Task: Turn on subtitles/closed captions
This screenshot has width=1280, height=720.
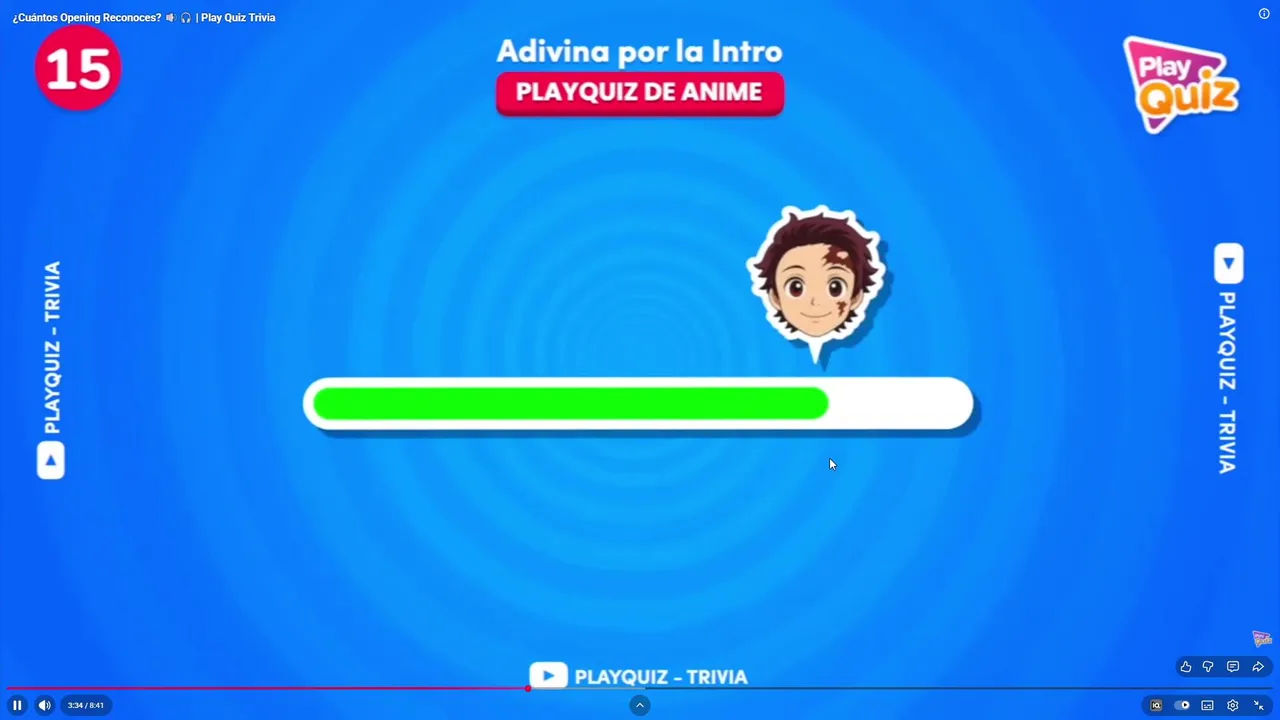Action: pyautogui.click(x=1207, y=705)
